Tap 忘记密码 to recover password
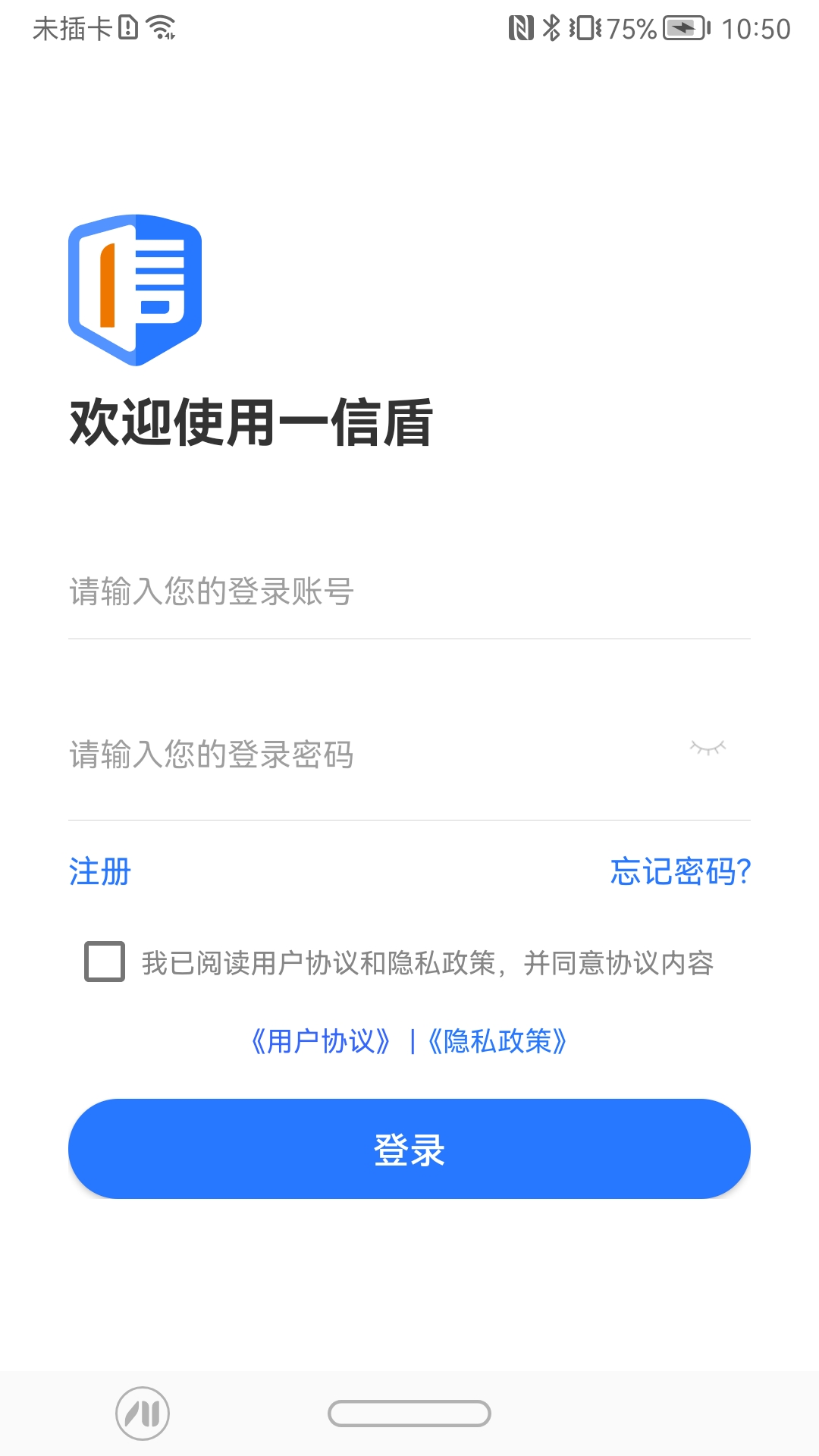This screenshot has width=819, height=1456. [680, 874]
